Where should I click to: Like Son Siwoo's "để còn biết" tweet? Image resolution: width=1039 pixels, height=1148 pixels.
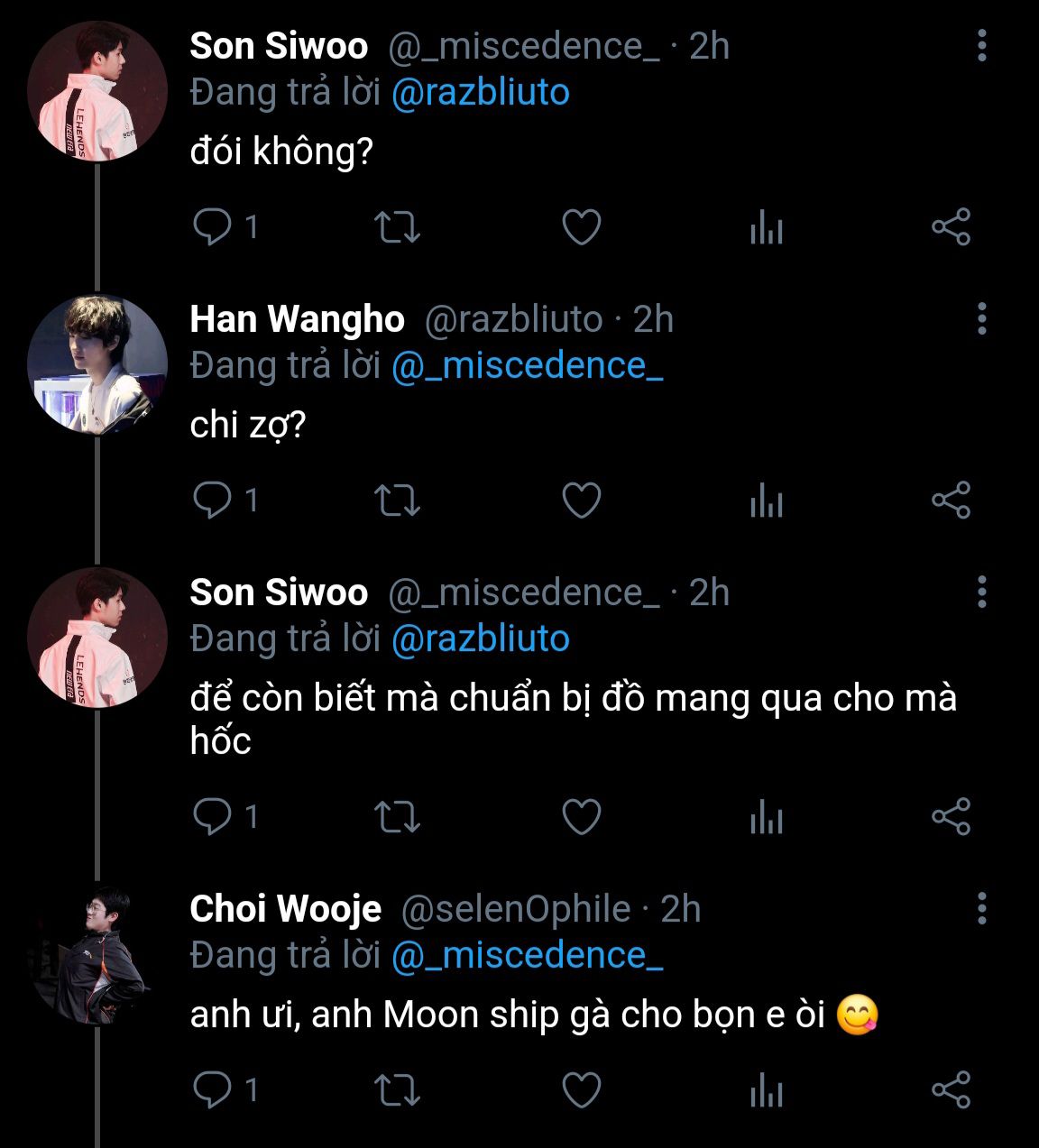[582, 817]
